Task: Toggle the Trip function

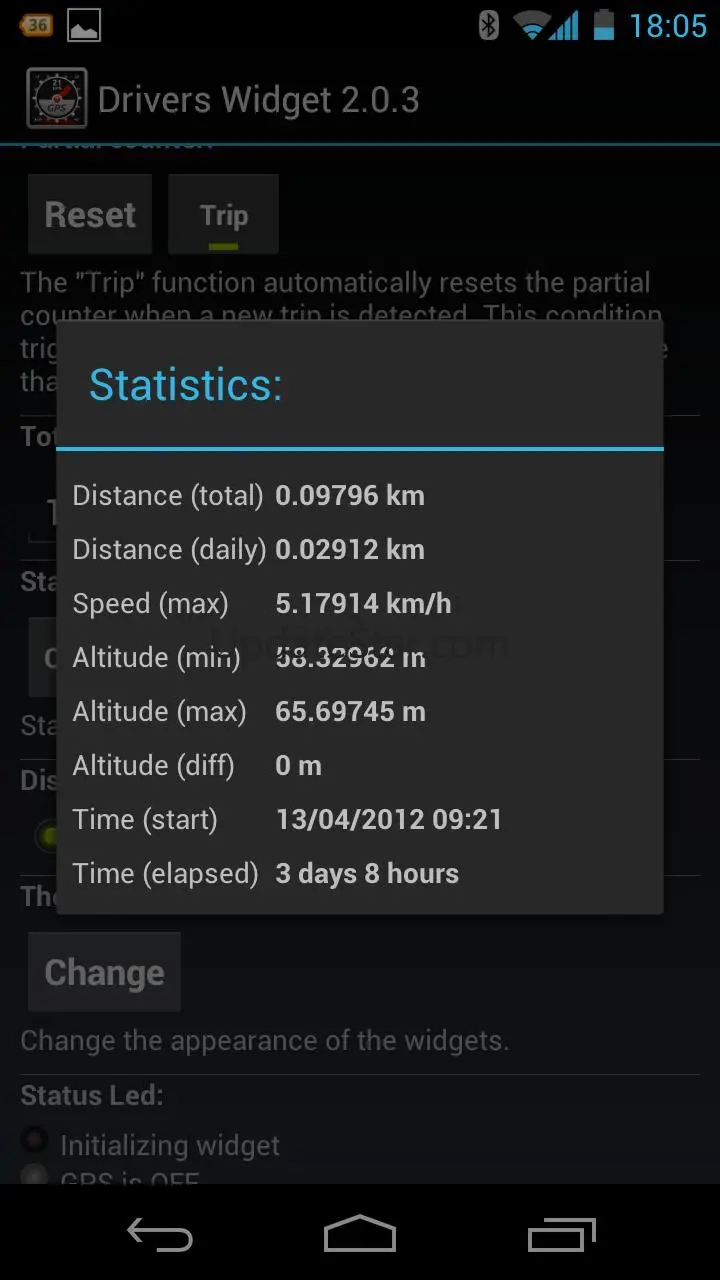Action: coord(223,215)
